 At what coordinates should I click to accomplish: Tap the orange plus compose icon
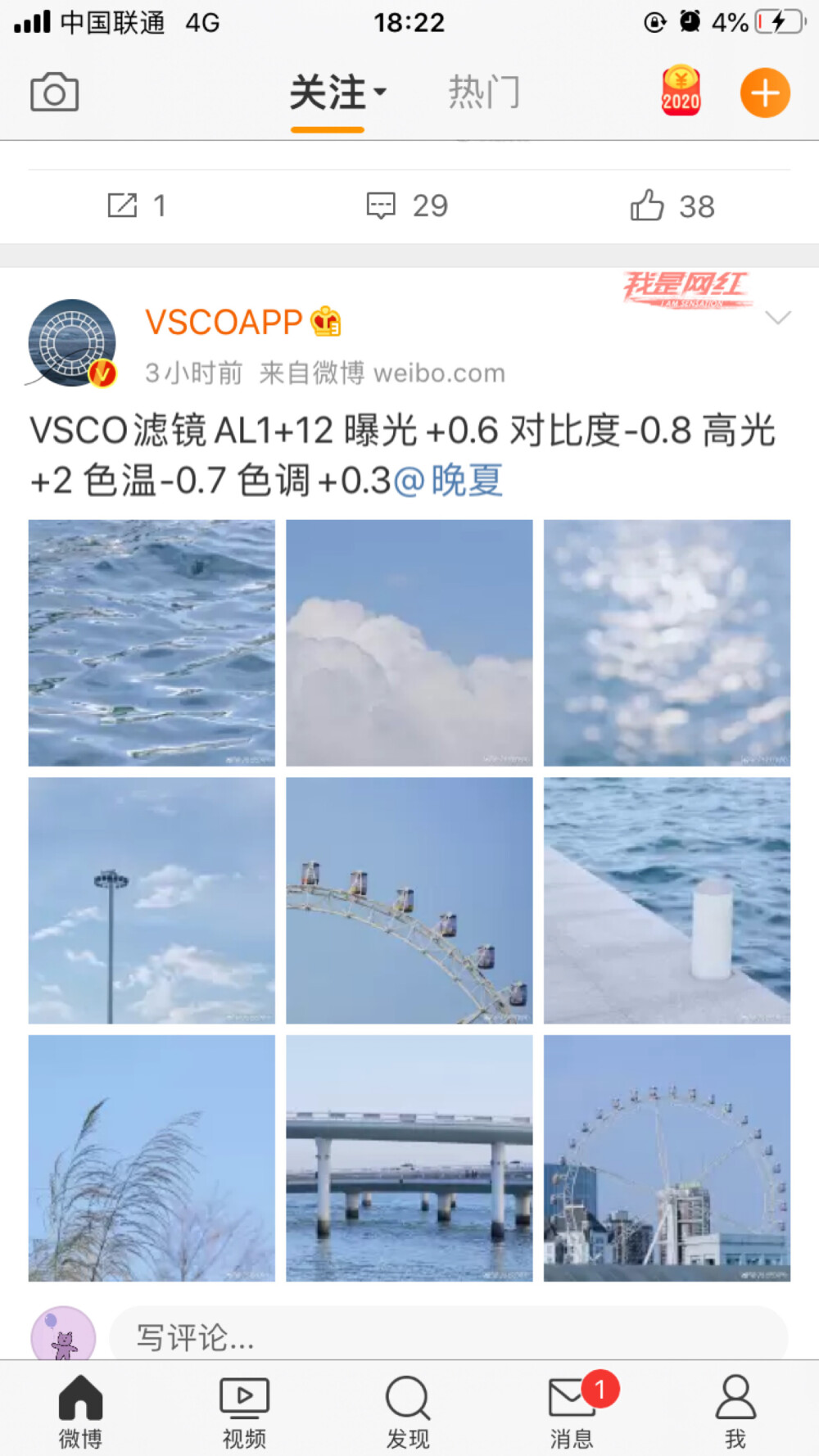763,93
